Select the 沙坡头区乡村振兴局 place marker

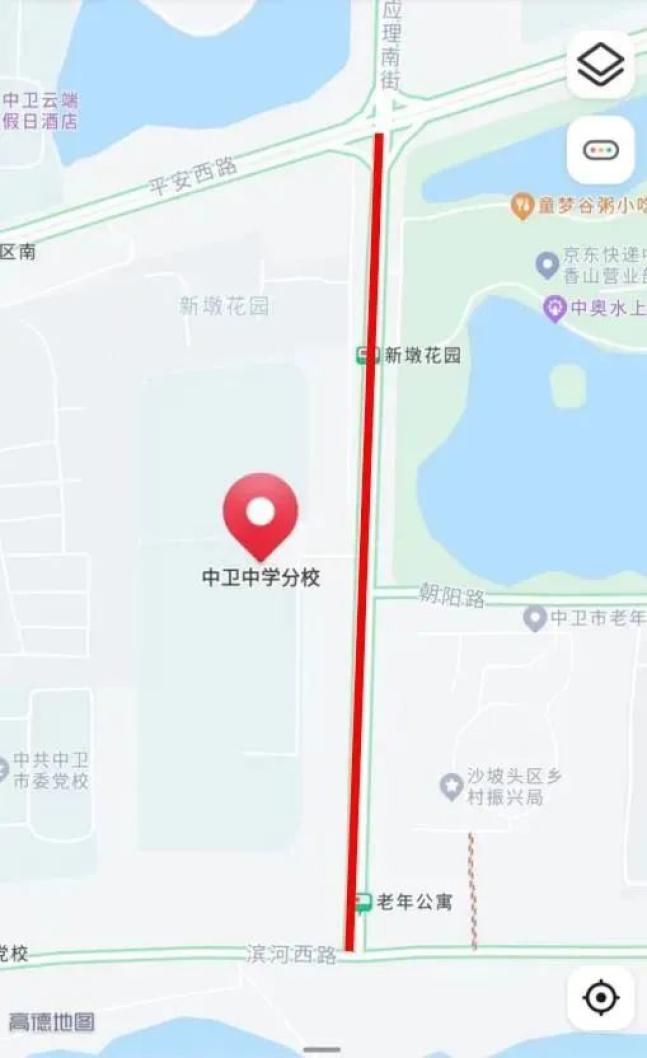coord(451,786)
